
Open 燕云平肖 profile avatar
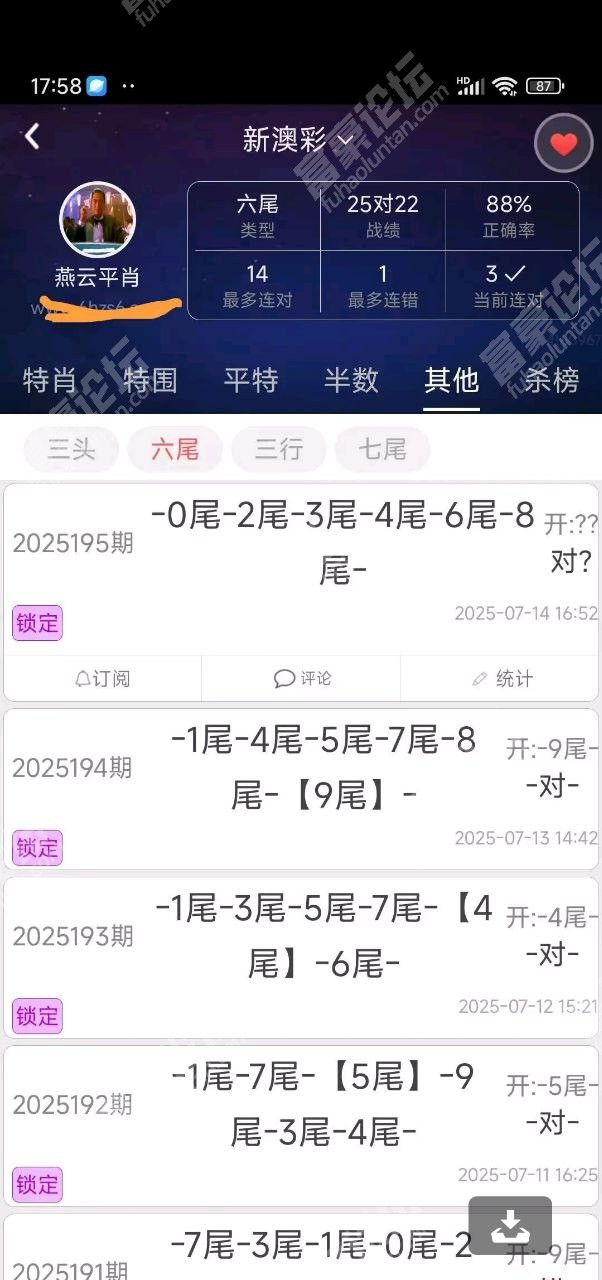[x=98, y=220]
